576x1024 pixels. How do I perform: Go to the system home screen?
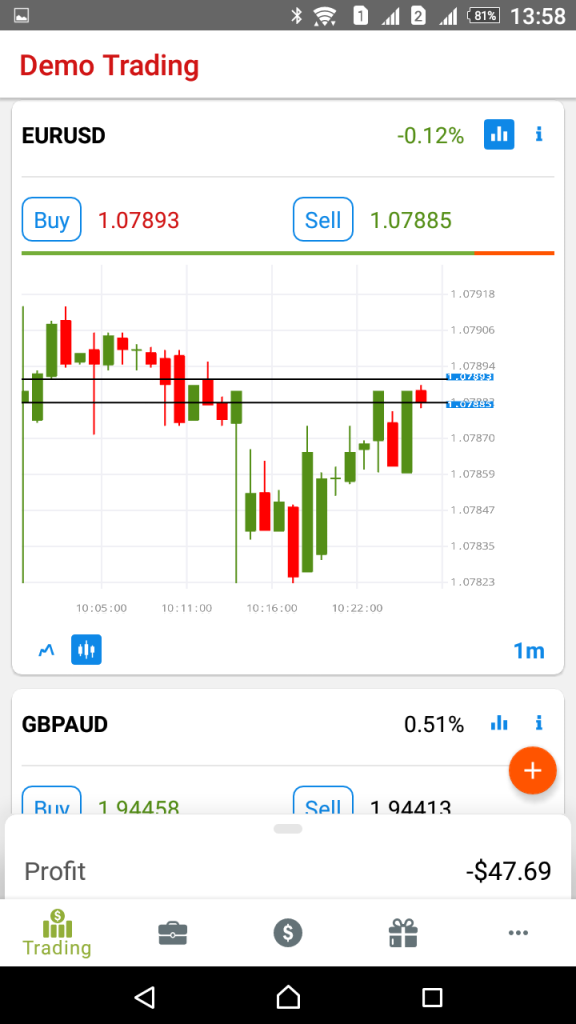point(288,997)
